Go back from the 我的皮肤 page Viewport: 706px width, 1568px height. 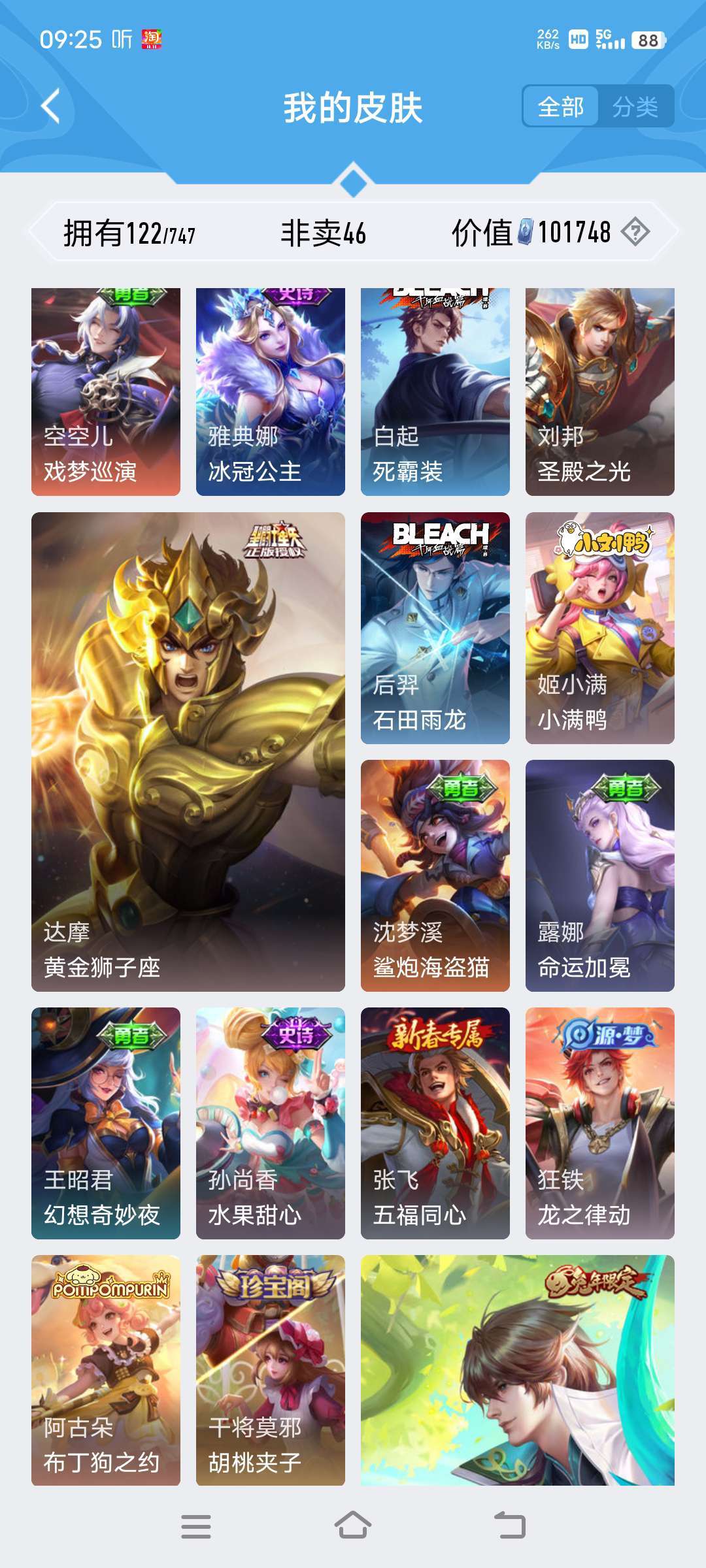click(50, 106)
